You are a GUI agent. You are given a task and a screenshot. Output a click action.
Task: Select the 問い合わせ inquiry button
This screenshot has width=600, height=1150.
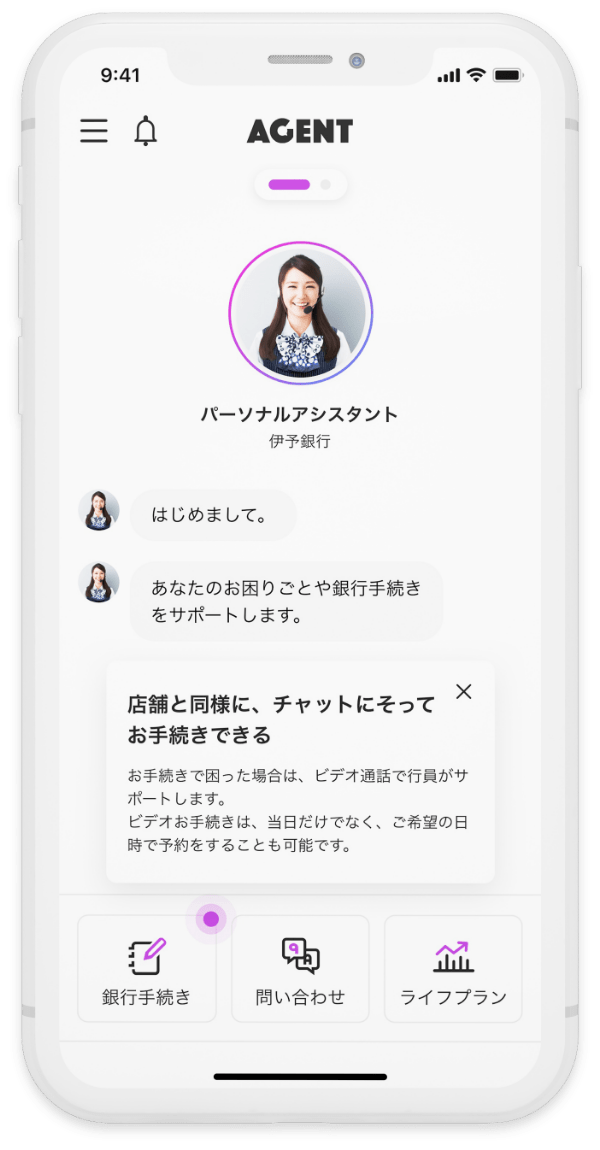tap(300, 968)
